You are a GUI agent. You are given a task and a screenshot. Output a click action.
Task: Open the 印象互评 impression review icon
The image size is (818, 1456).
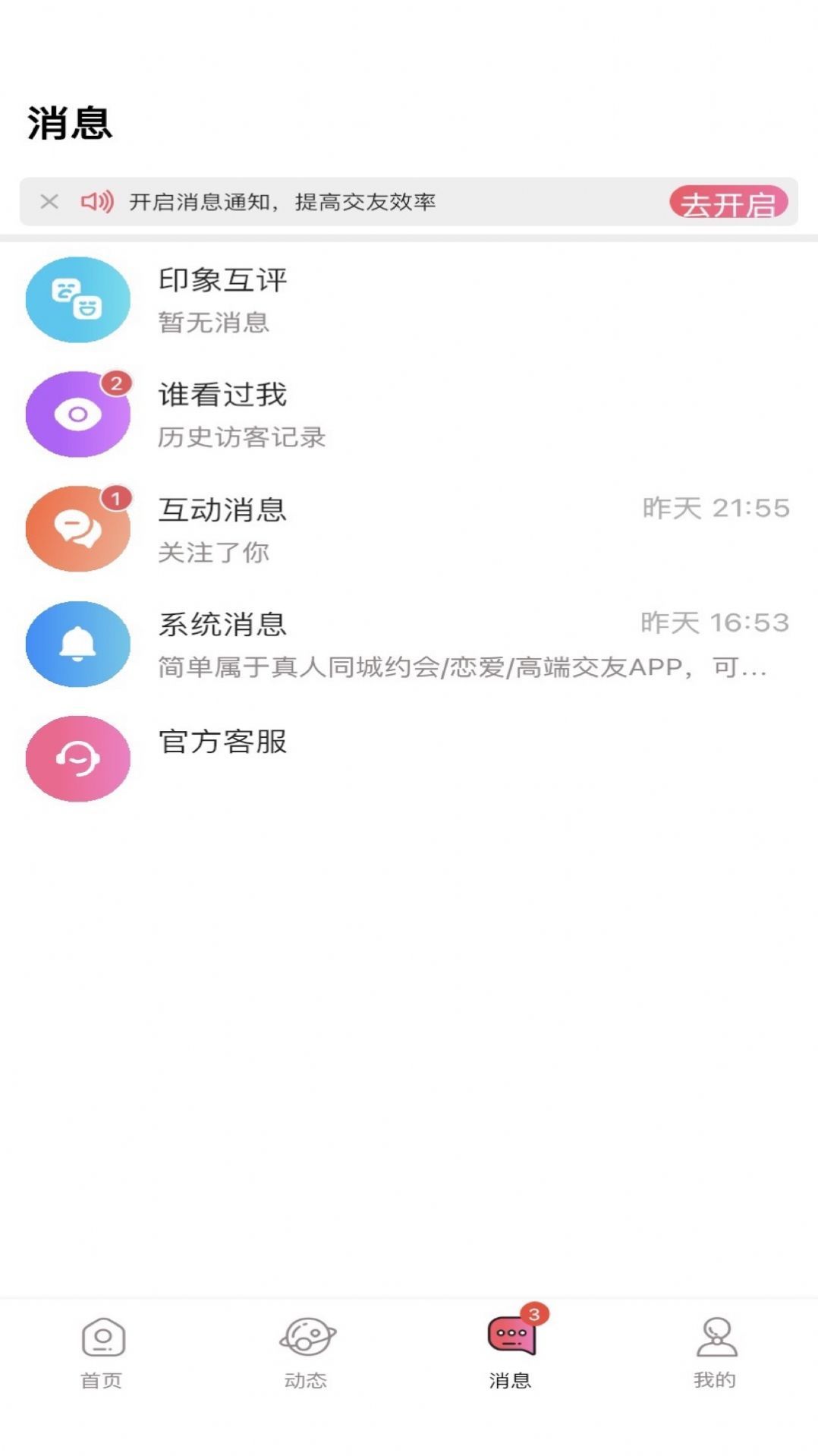pos(77,299)
